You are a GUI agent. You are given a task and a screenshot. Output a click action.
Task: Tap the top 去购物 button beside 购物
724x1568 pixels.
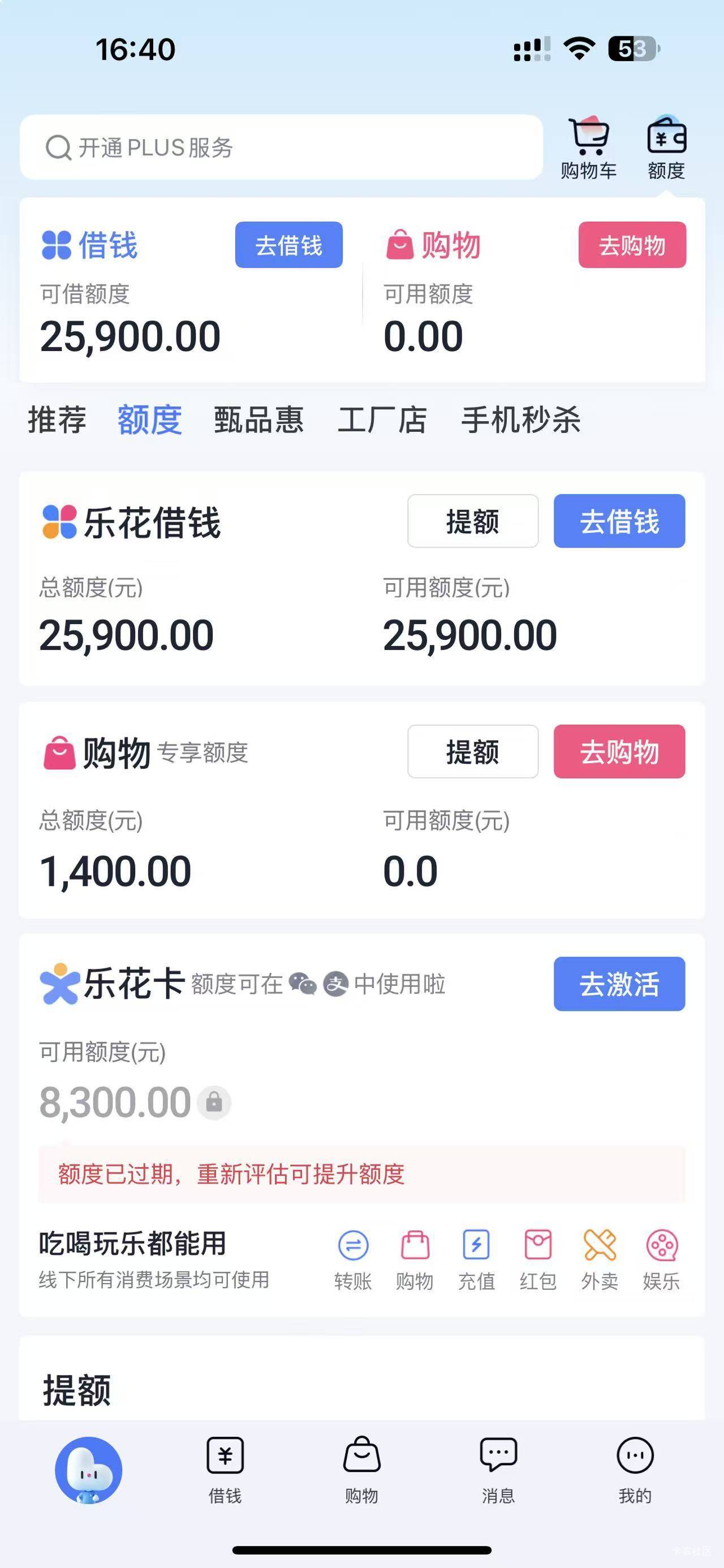click(x=632, y=245)
